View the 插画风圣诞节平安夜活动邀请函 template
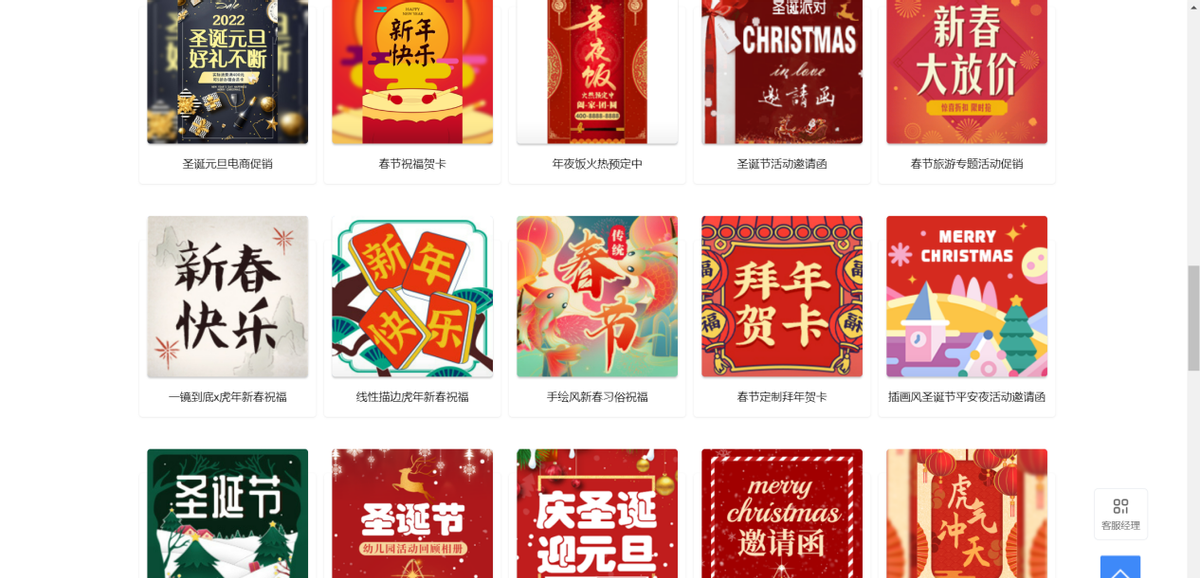This screenshot has width=1200, height=578. coord(966,297)
